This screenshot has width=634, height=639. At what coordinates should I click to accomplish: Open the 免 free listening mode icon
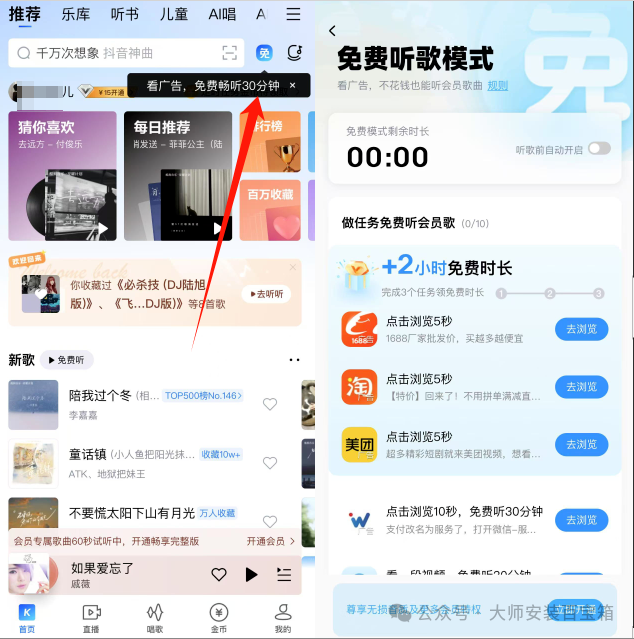[x=264, y=53]
